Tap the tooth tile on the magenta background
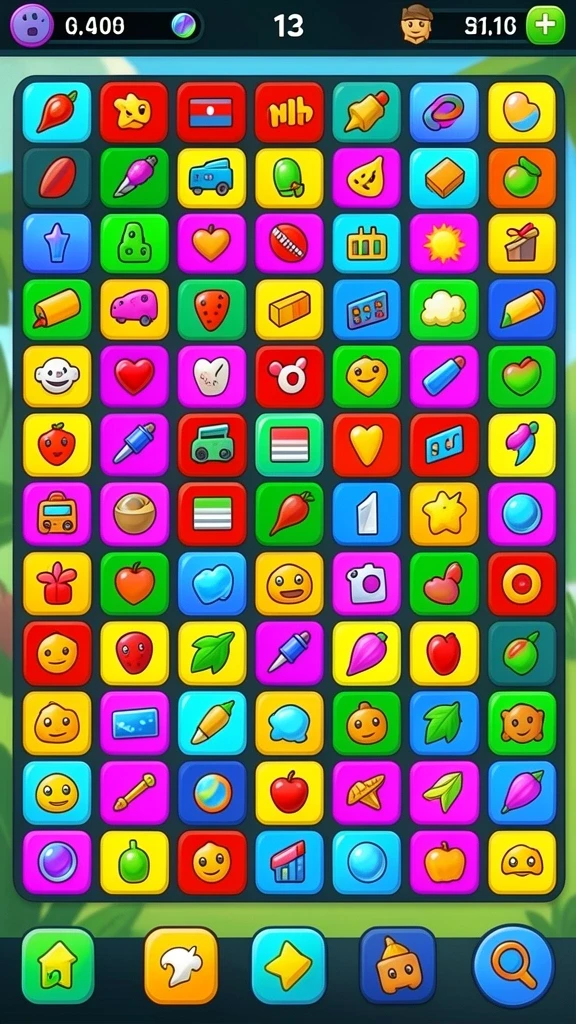The width and height of the screenshot is (576, 1024). tap(212, 377)
